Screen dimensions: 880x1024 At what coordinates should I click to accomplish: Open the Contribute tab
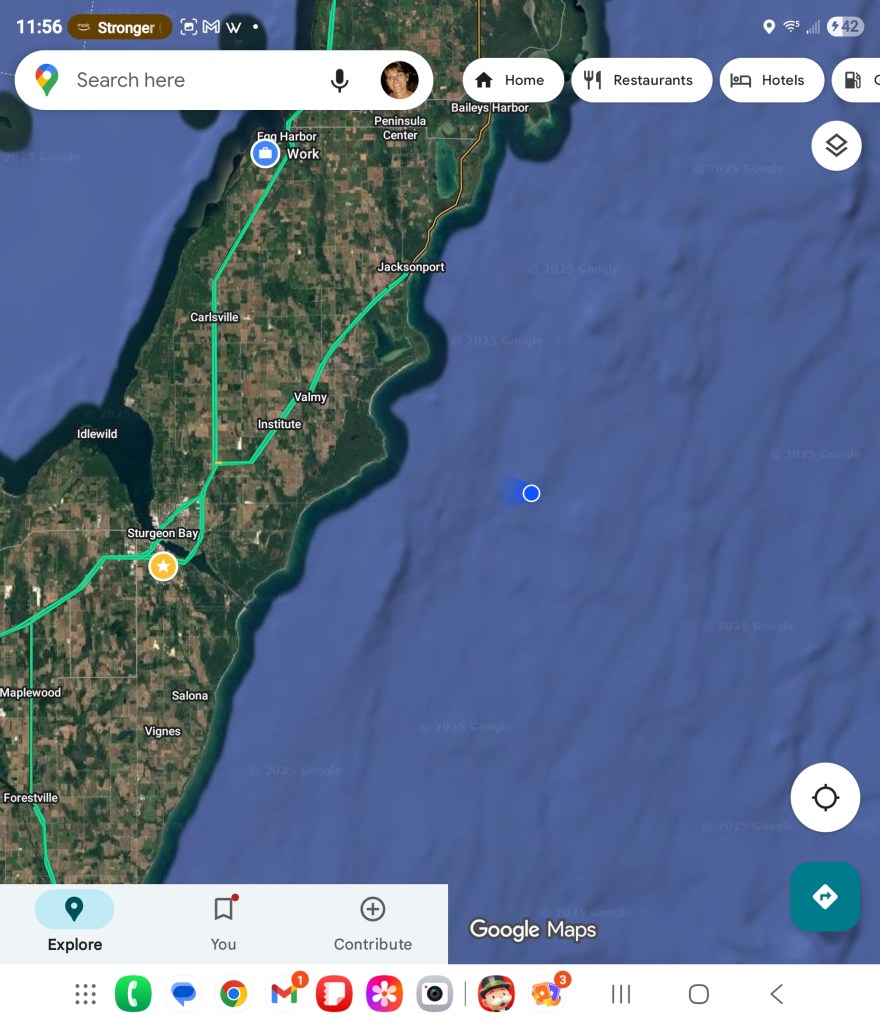(x=372, y=923)
